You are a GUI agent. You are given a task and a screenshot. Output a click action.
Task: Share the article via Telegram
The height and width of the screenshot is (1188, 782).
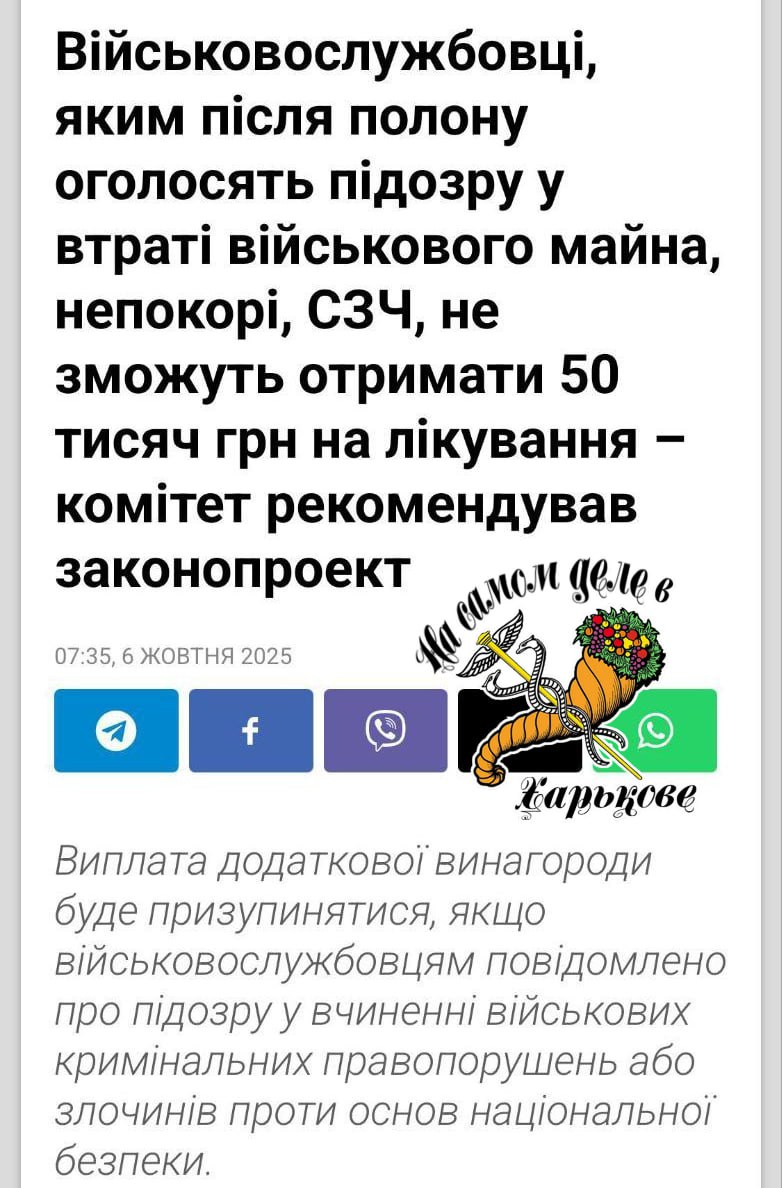click(x=116, y=731)
